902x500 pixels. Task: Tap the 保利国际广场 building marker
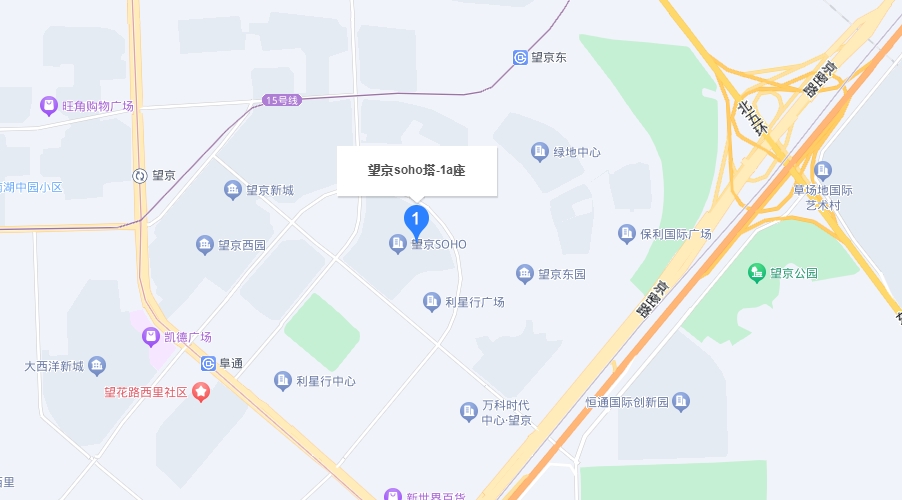tap(627, 234)
